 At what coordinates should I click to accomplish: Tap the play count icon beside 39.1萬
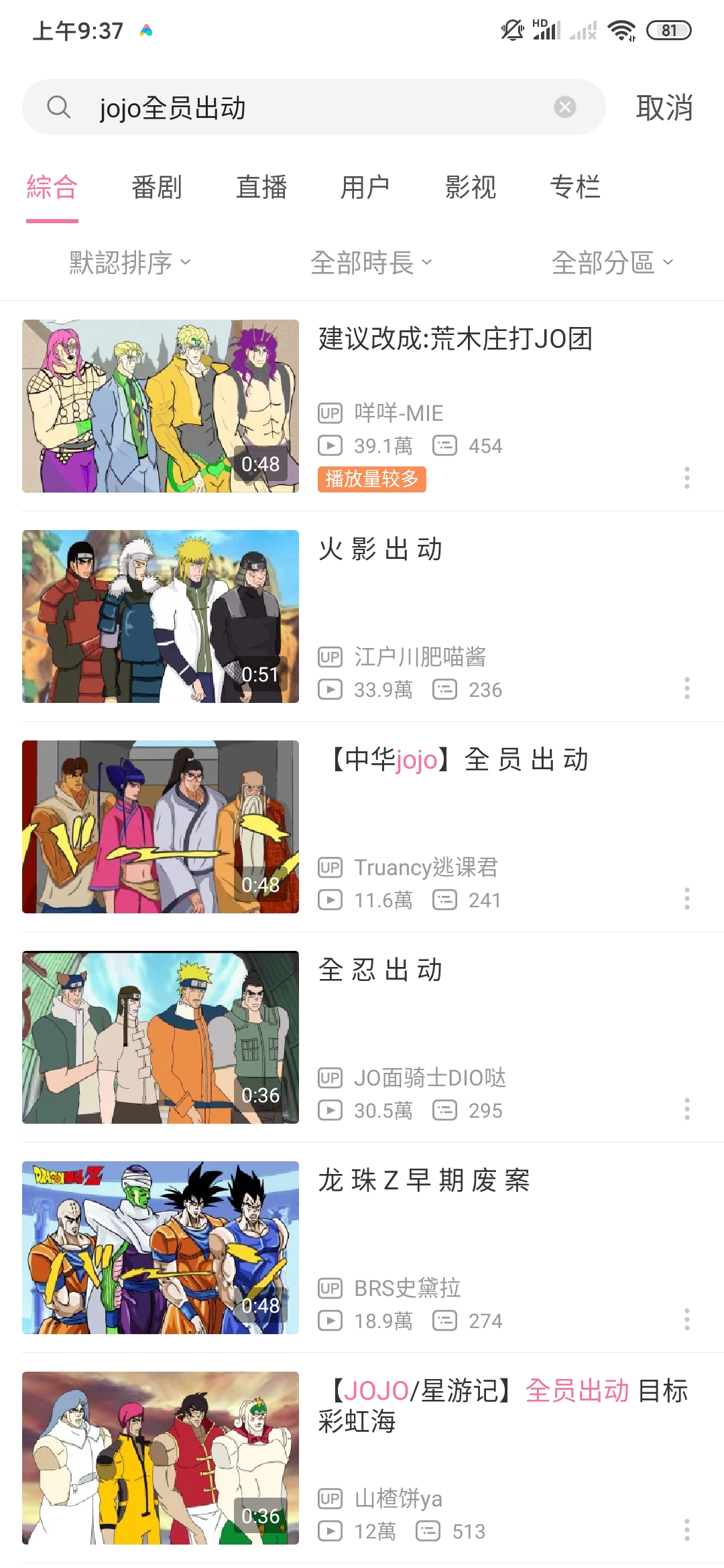point(330,445)
